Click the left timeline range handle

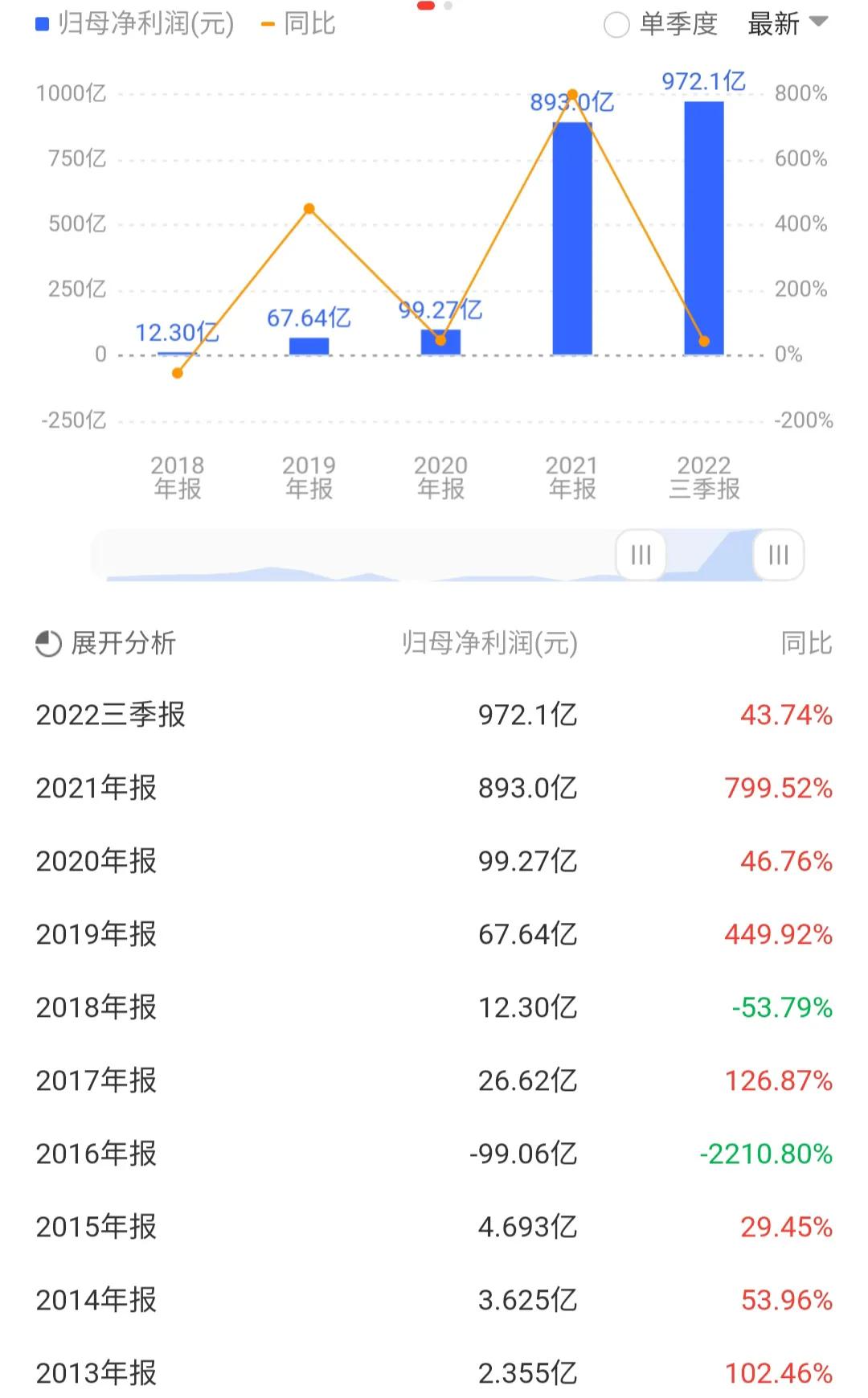[x=641, y=555]
